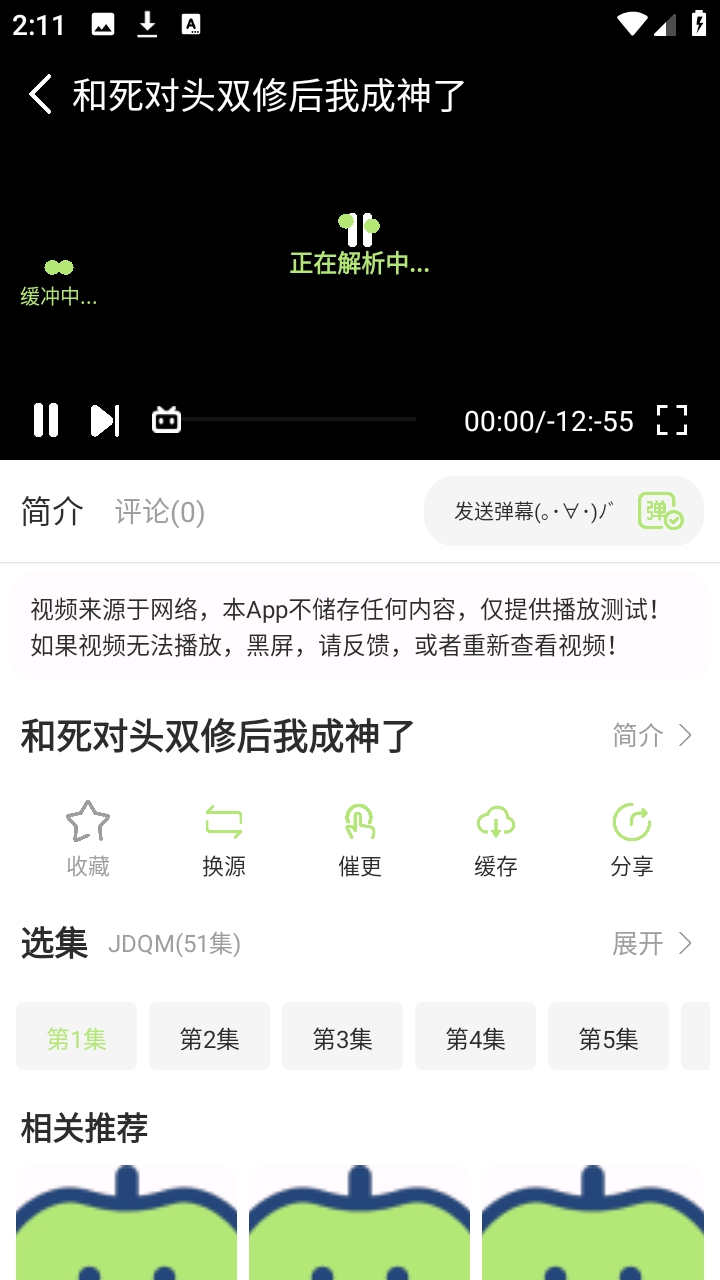Tap 催更 to request updates
Viewport: 720px width, 1280px height.
(360, 838)
